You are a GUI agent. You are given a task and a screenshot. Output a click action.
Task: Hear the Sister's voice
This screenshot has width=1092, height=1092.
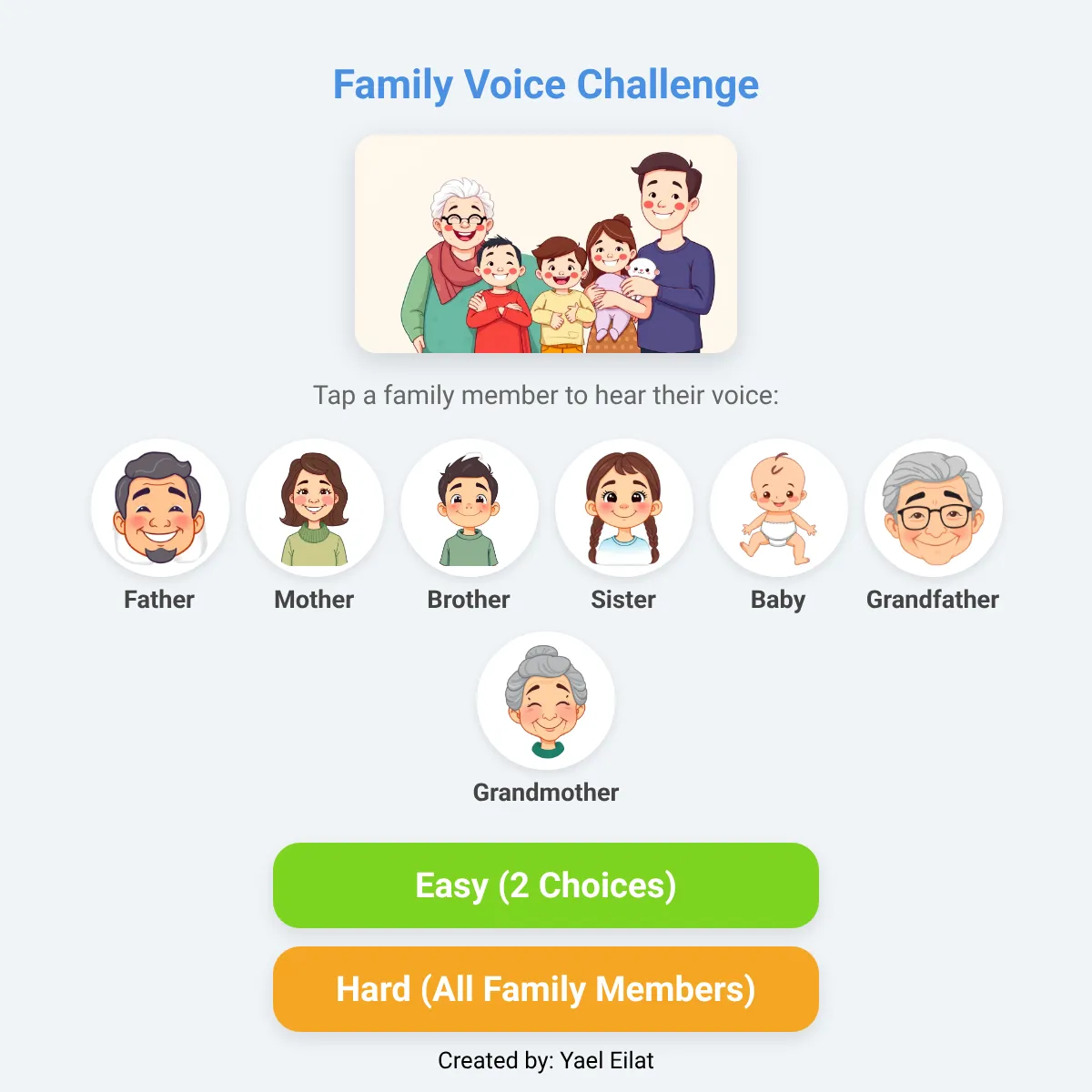click(623, 508)
